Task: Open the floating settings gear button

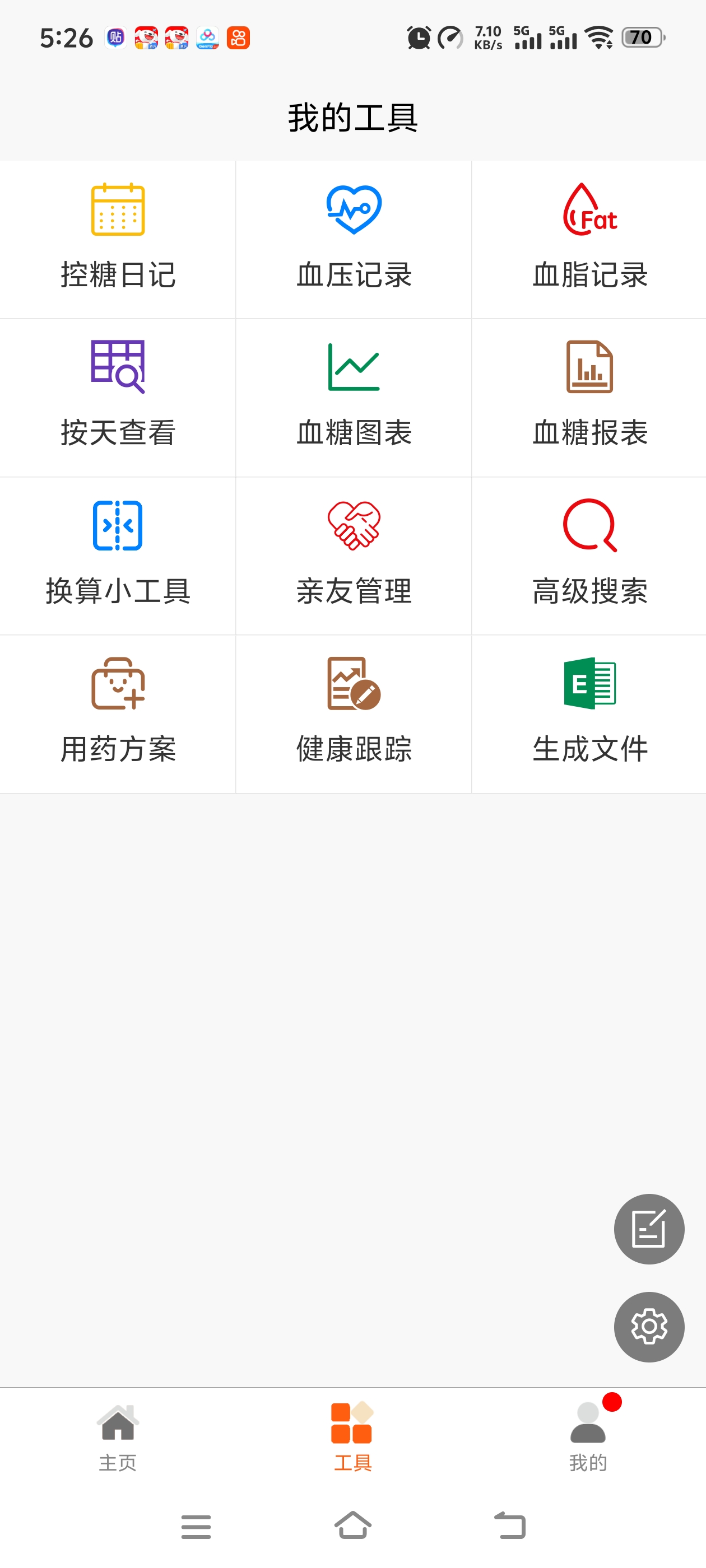Action: pos(649,1326)
